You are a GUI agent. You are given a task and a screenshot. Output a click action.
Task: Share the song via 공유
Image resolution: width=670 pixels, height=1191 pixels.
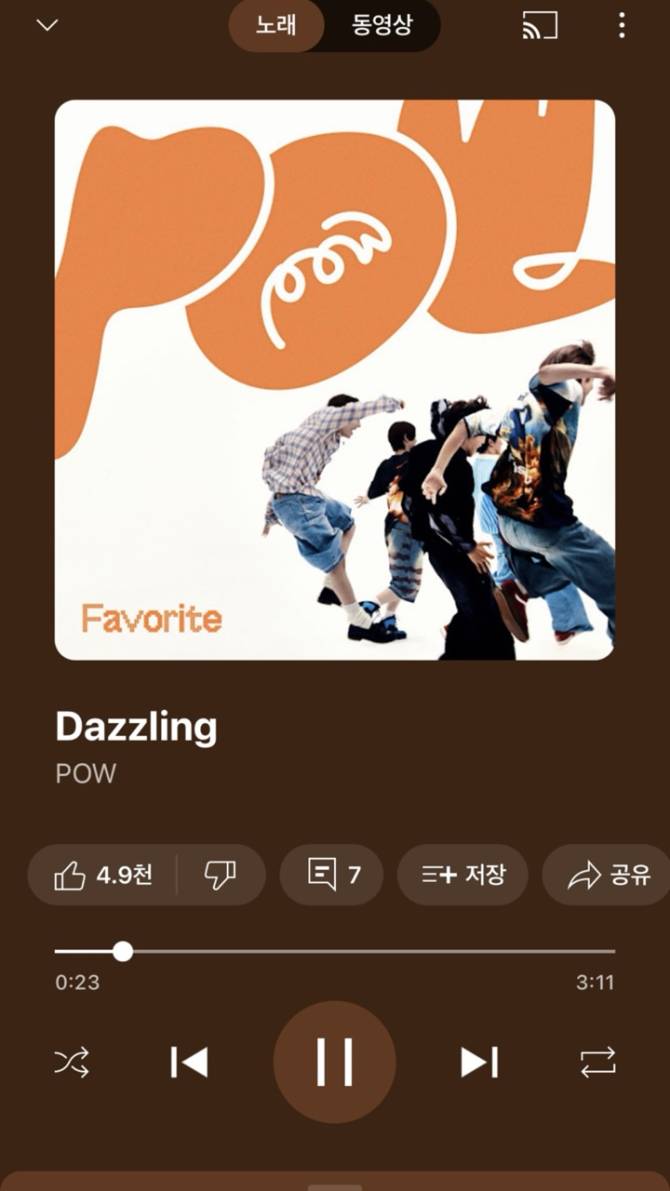pos(608,875)
